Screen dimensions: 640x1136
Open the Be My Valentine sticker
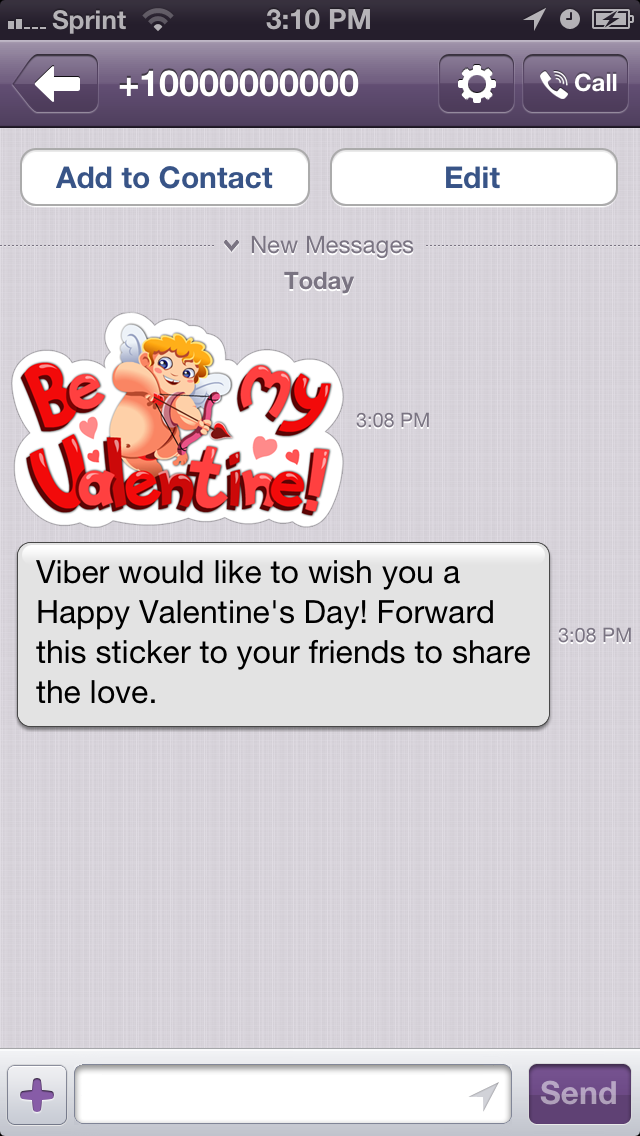[x=178, y=420]
